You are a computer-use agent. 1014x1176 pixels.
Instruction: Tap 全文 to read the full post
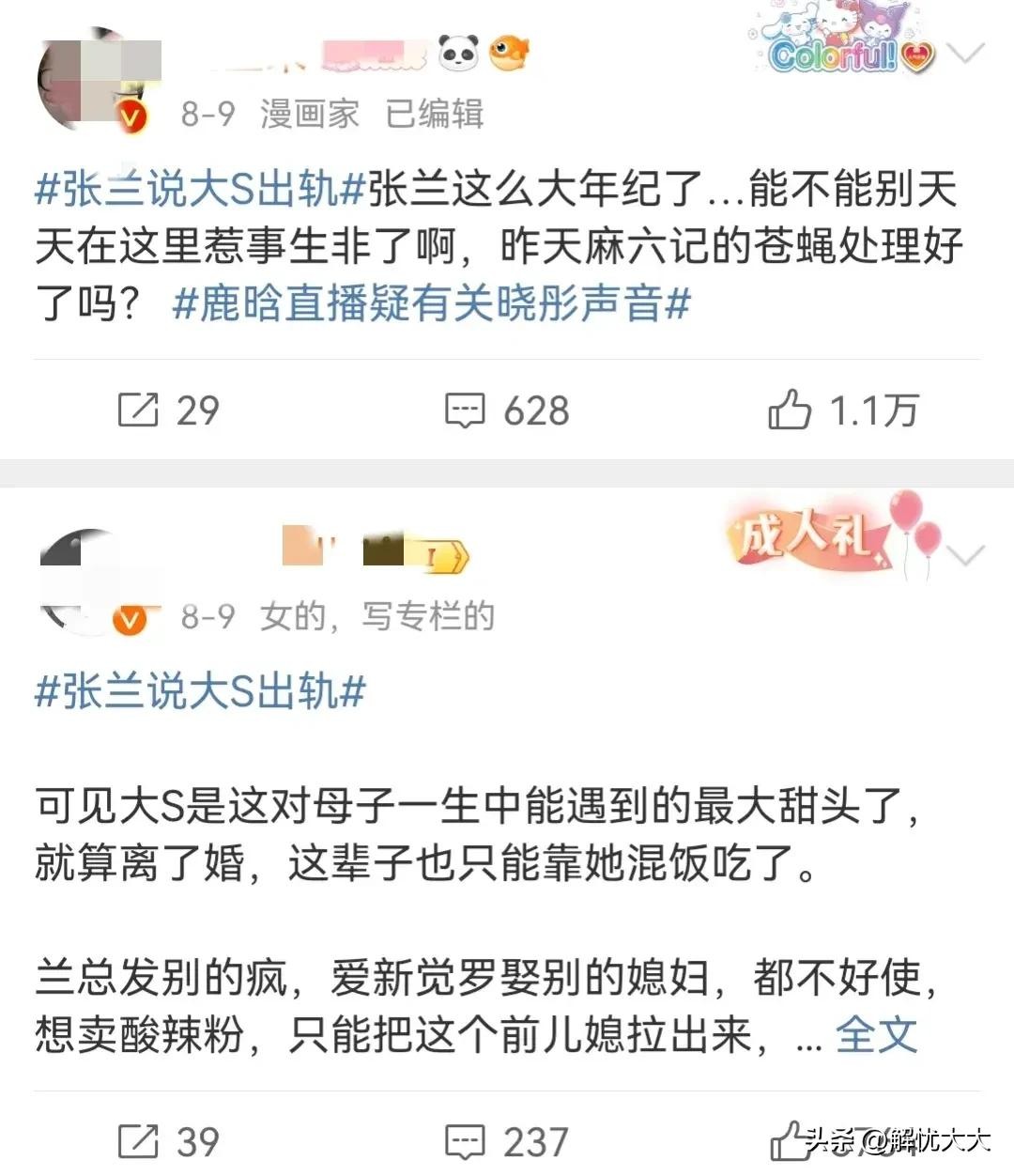(x=875, y=1034)
